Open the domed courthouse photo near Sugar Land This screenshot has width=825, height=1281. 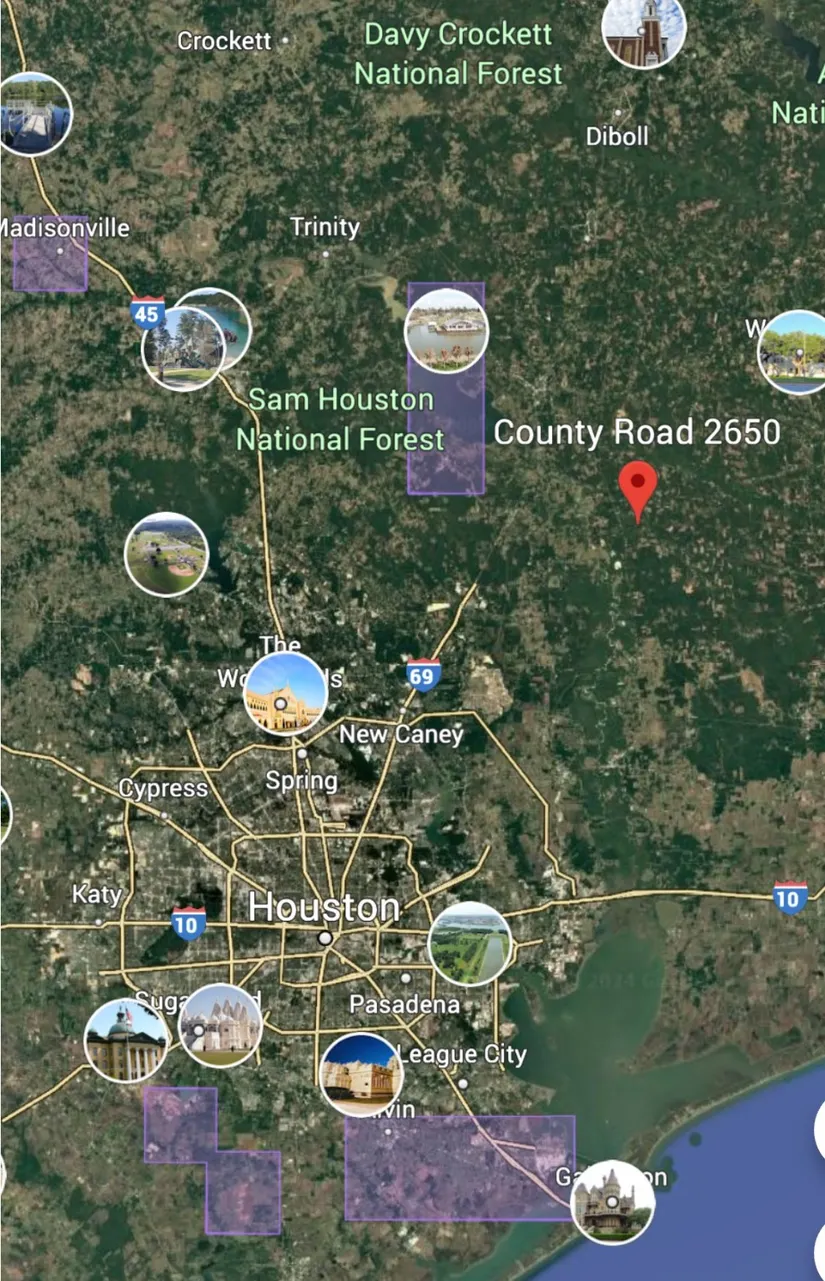click(x=126, y=1040)
